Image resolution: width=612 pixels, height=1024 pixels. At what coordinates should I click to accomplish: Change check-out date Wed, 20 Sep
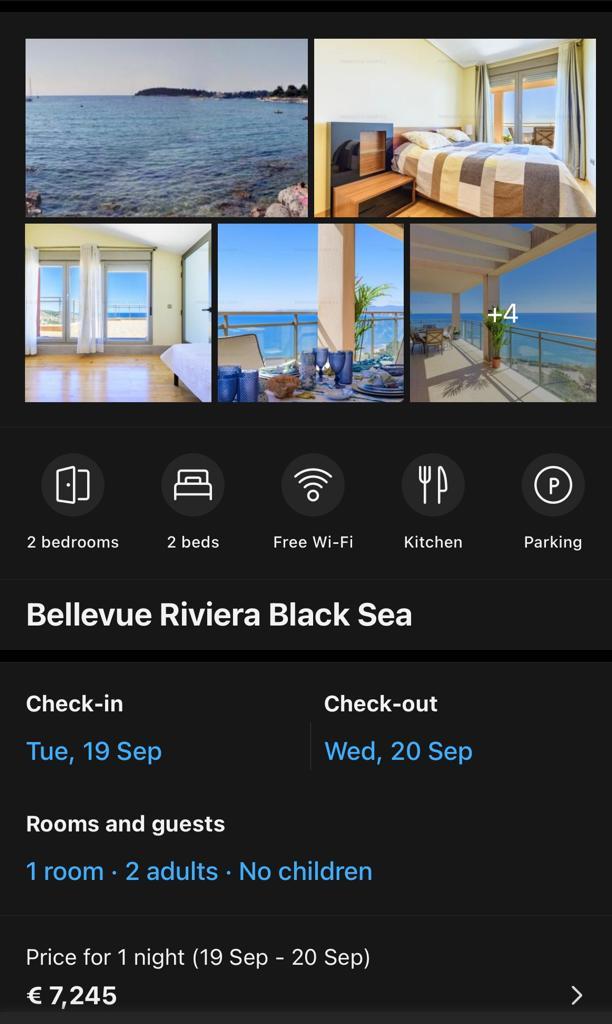click(x=398, y=751)
